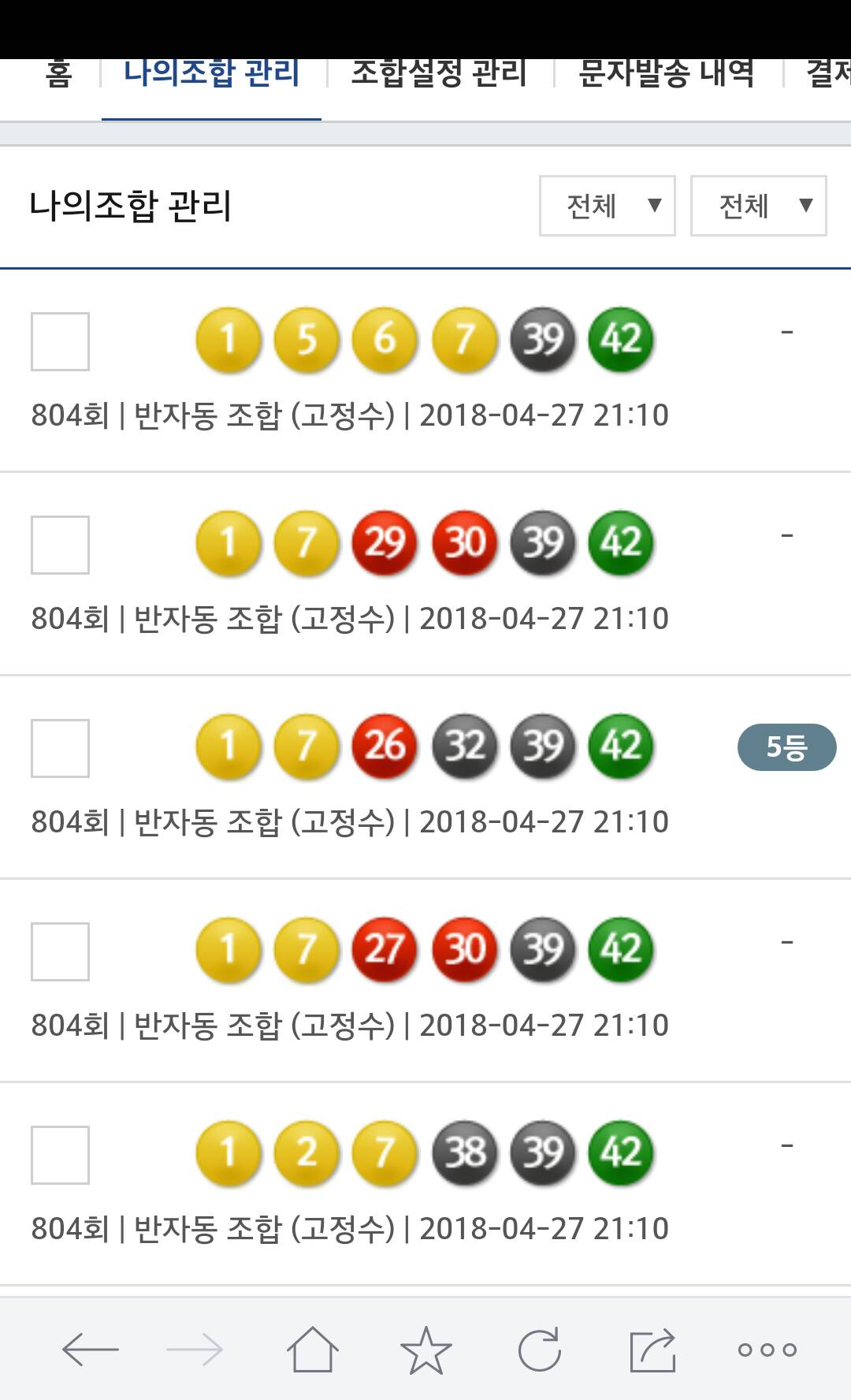Viewport: 851px width, 1400px height.
Task: Share this page
Action: tap(653, 1350)
